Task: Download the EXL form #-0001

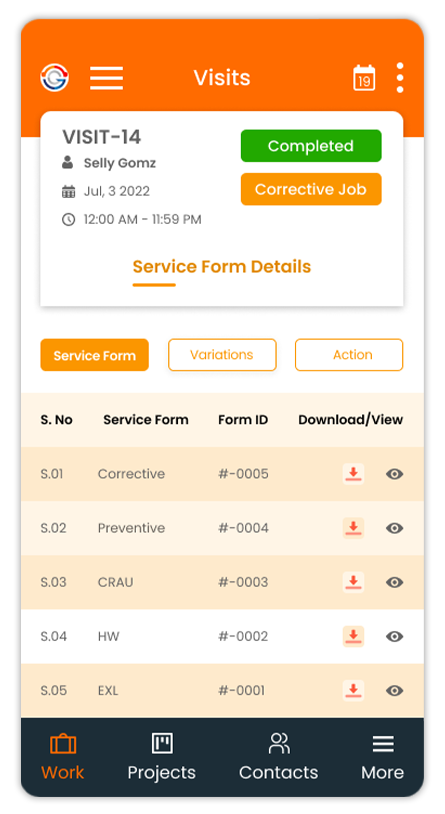Action: pyautogui.click(x=354, y=690)
